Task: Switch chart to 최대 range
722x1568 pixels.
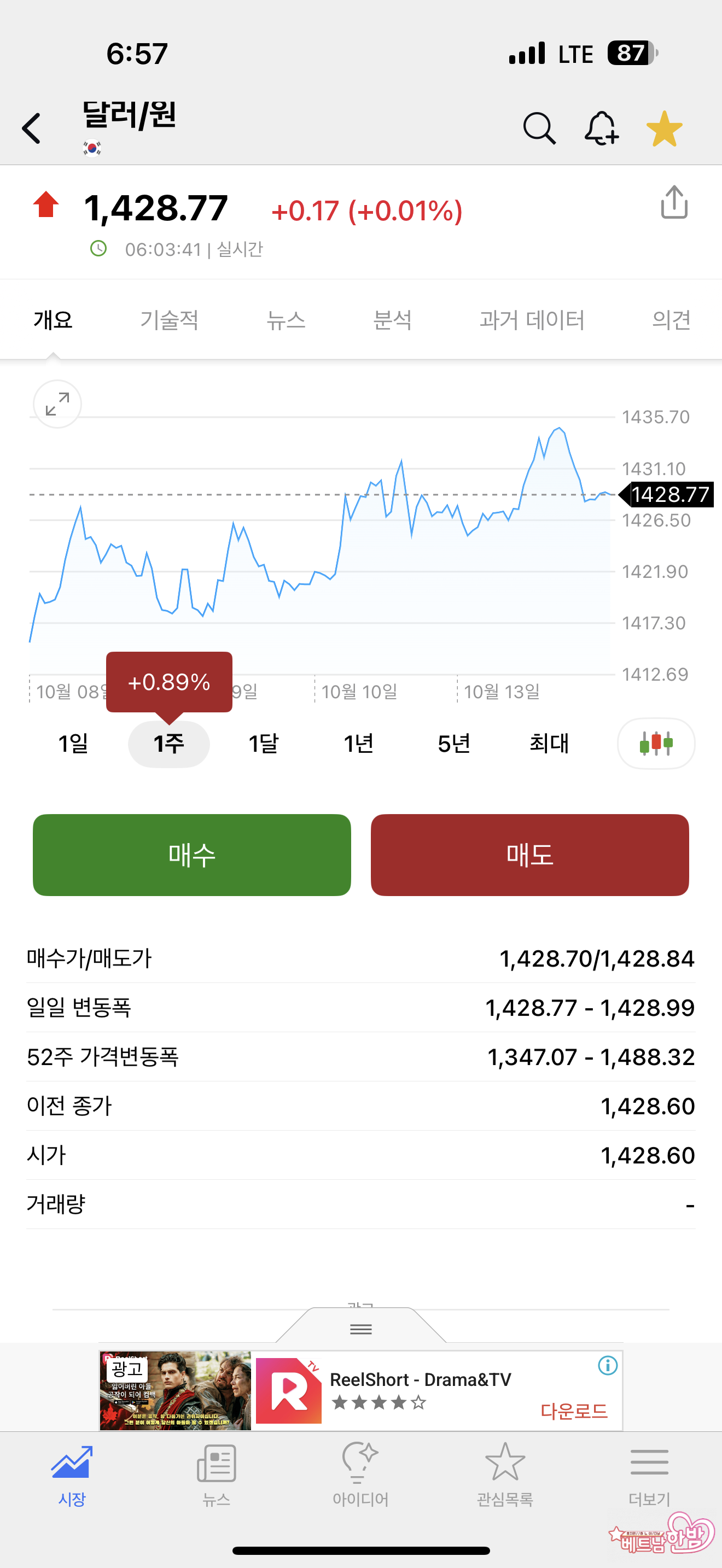Action: (549, 744)
